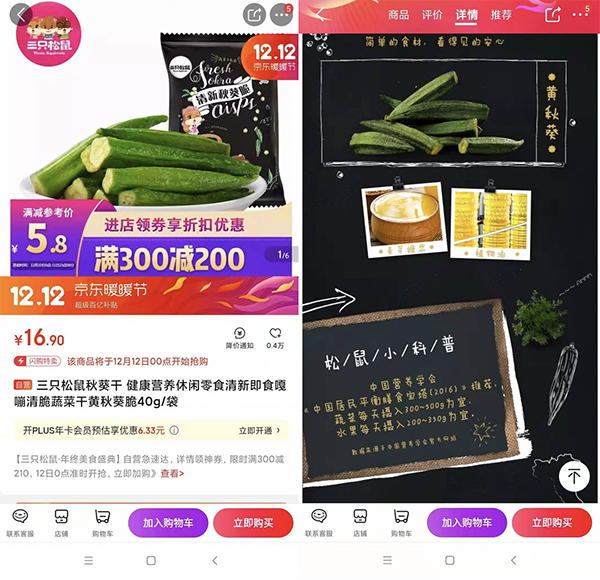
Task: Open the 京东暖暖节 12.12 promotion banner
Action: point(150,294)
